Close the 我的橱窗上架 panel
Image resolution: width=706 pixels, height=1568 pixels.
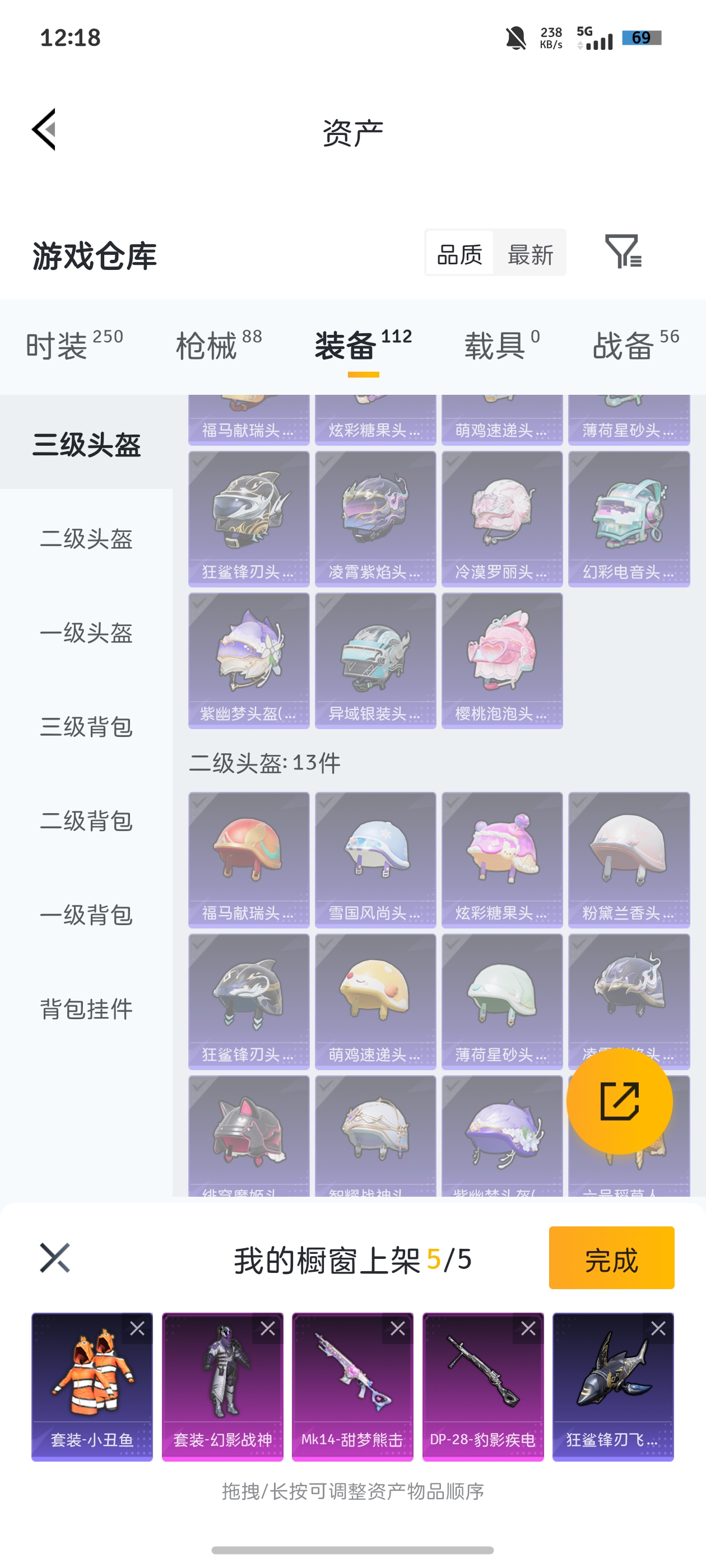pyautogui.click(x=55, y=1258)
